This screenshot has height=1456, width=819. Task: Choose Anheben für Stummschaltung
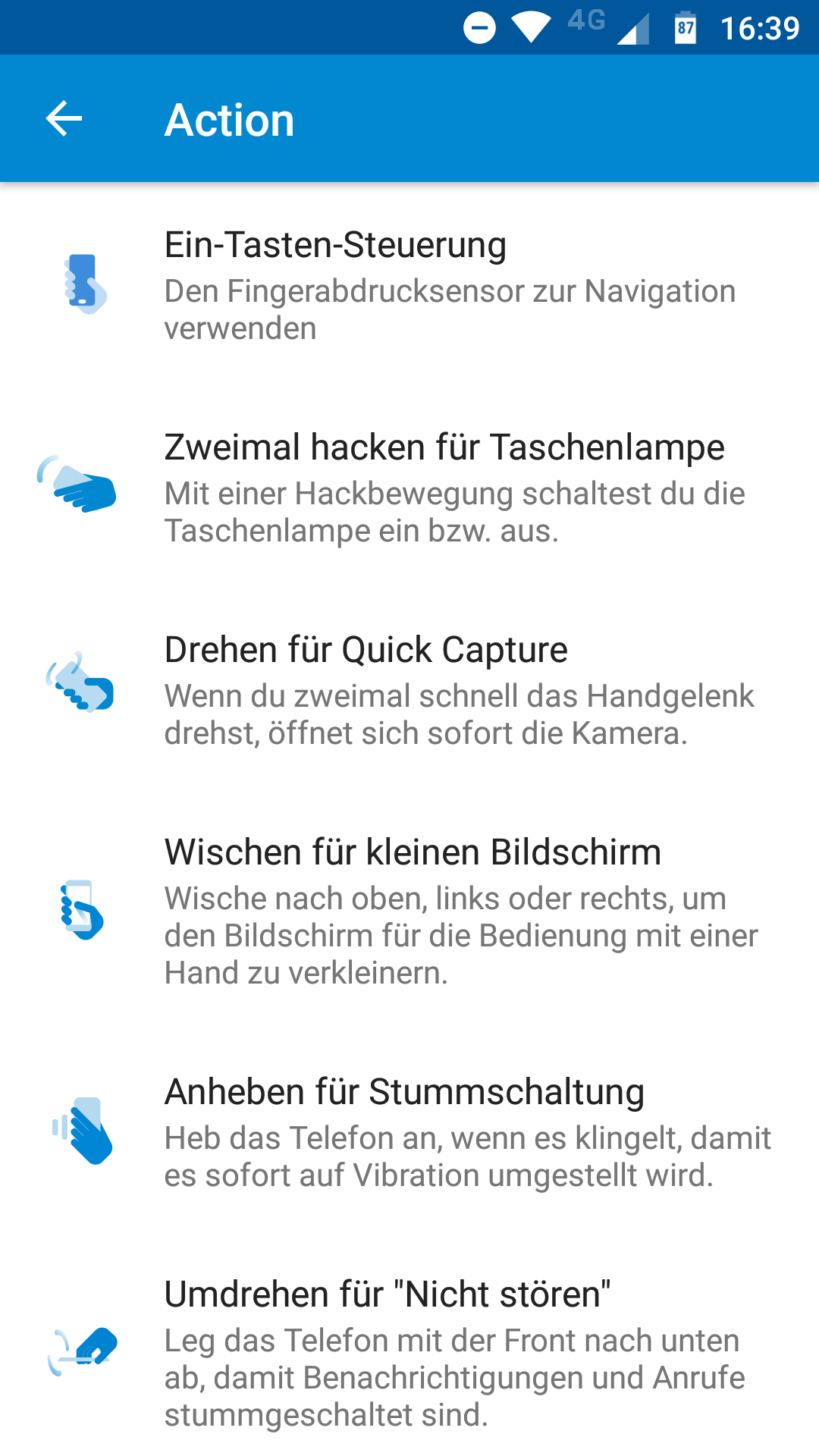[x=409, y=1132]
